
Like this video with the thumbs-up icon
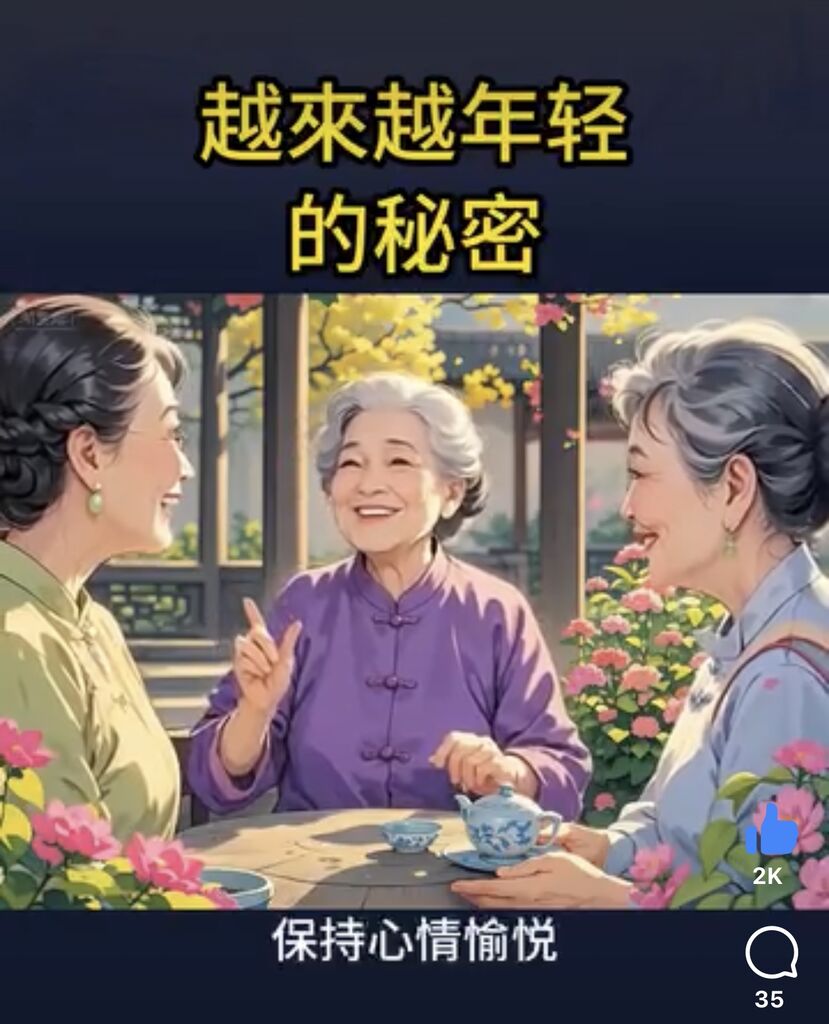(771, 831)
